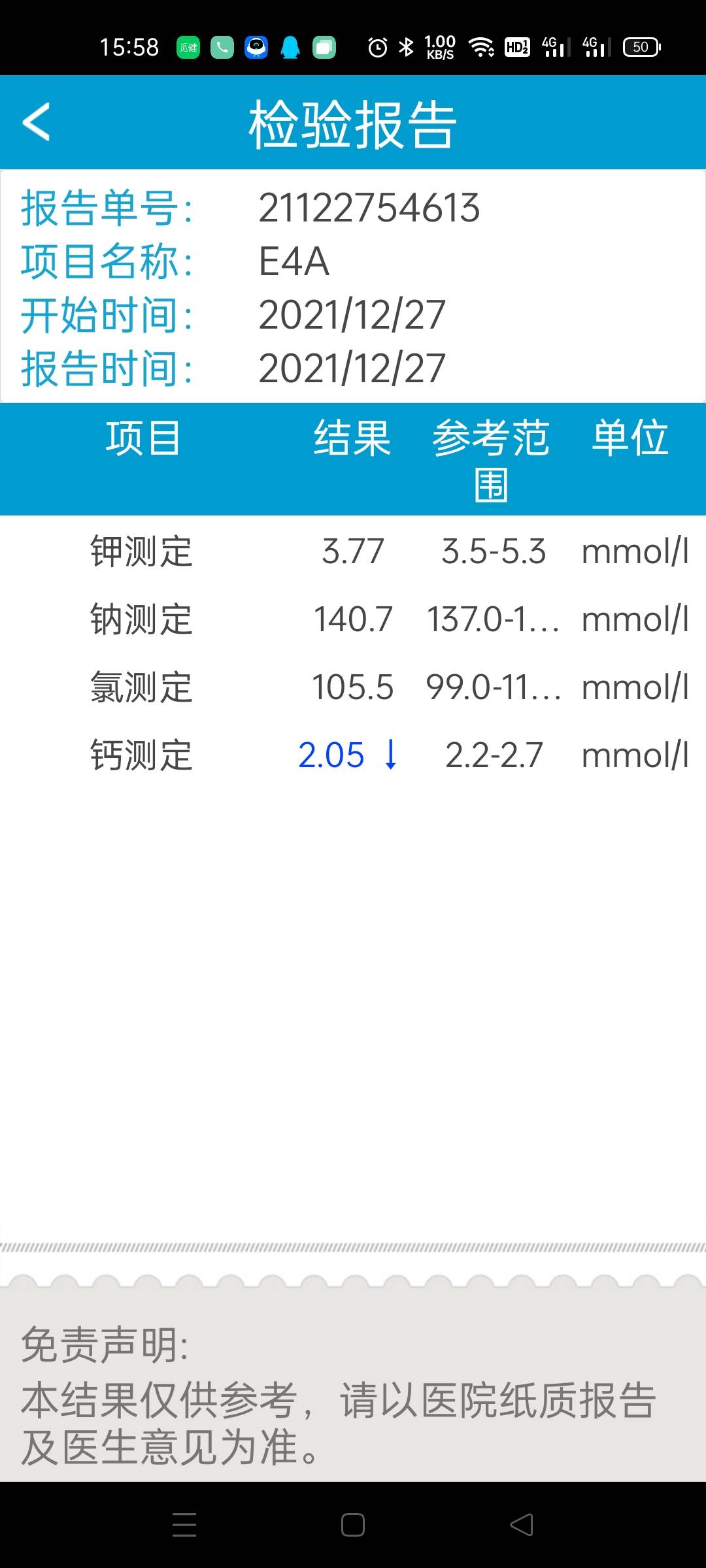
Task: Go back from the 检验报告 screen
Action: coord(37,122)
